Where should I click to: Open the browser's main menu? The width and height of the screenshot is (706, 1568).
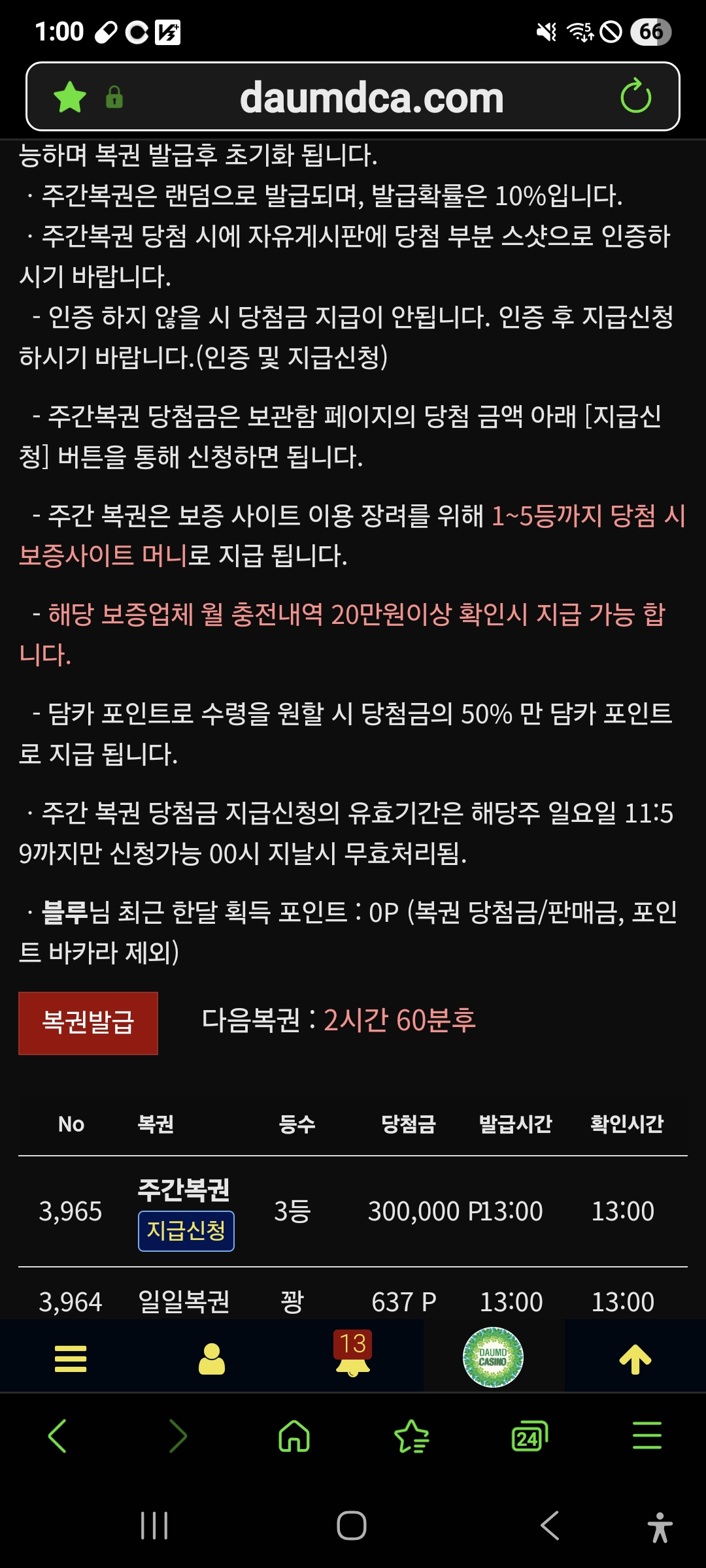tap(647, 1436)
